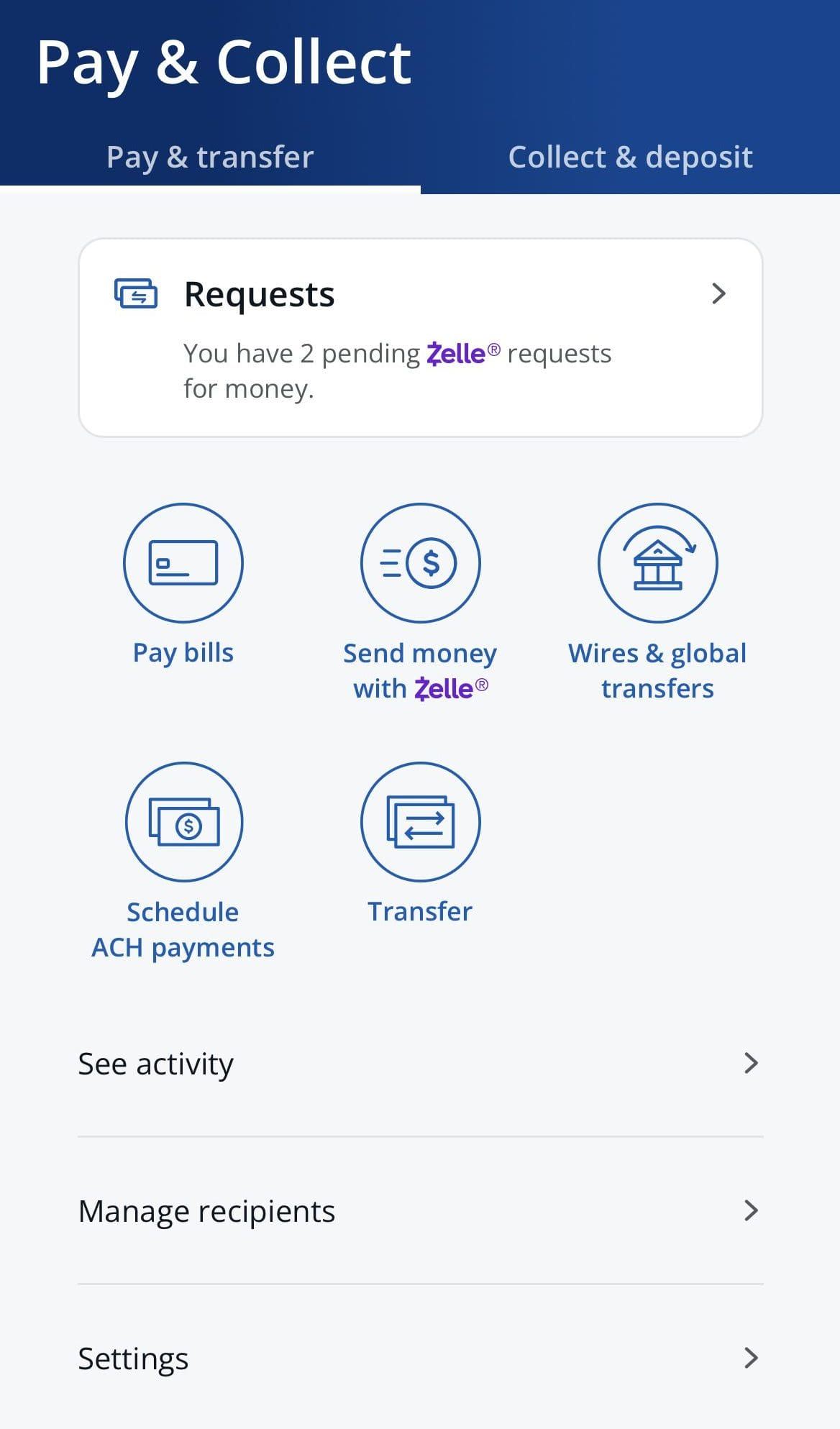Select the Pay bills card icon
Viewport: 840px width, 1429px height.
183,564
